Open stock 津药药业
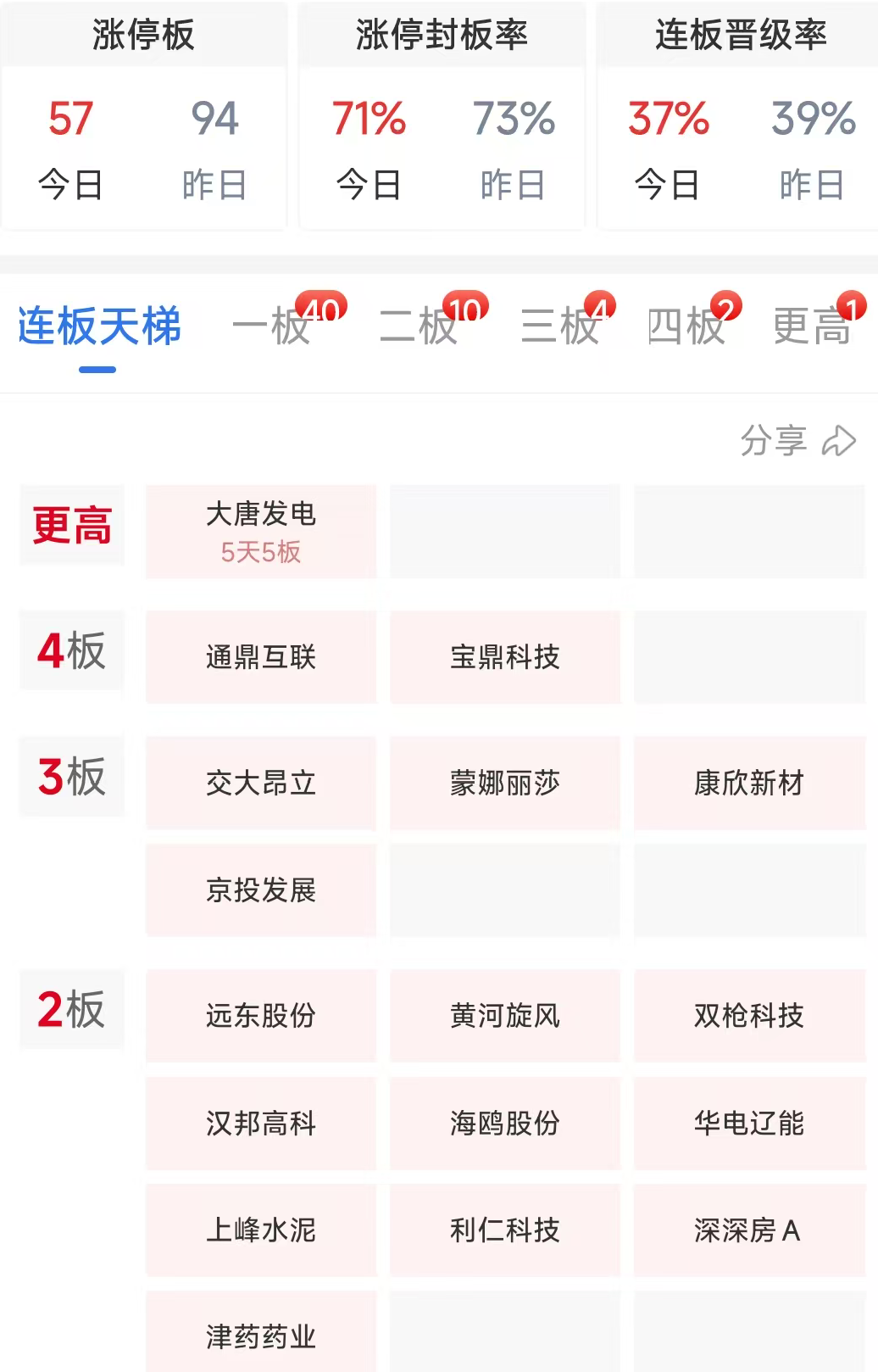 [261, 1336]
